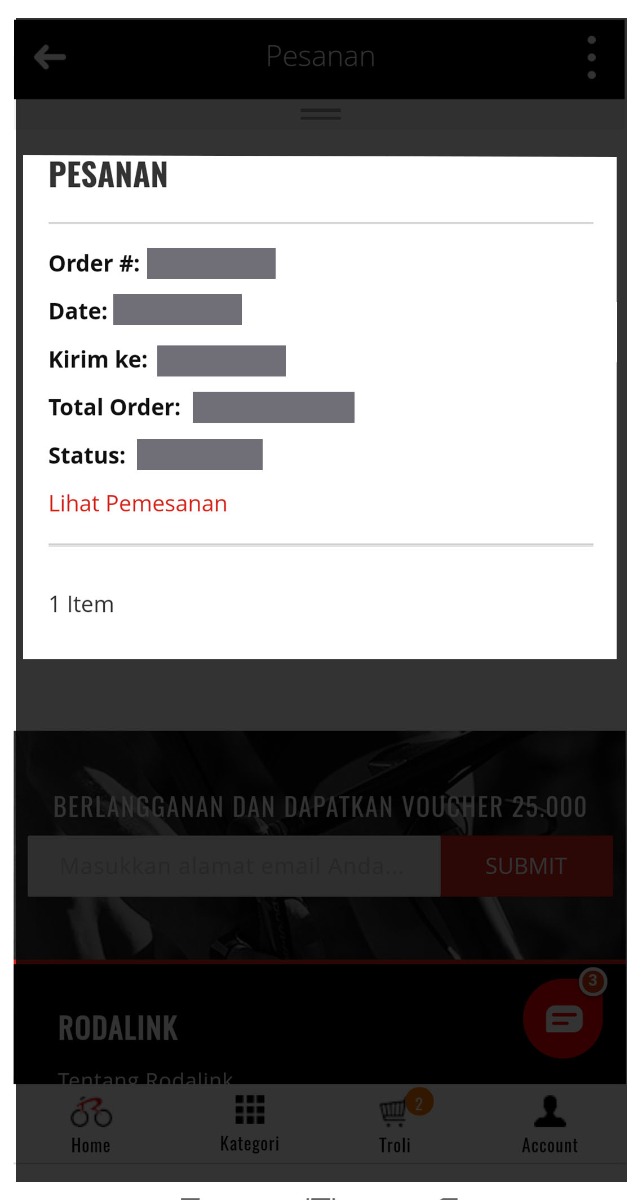This screenshot has width=642, height=1200.
Task: Switch to the Home tab
Action: pyautogui.click(x=91, y=1124)
